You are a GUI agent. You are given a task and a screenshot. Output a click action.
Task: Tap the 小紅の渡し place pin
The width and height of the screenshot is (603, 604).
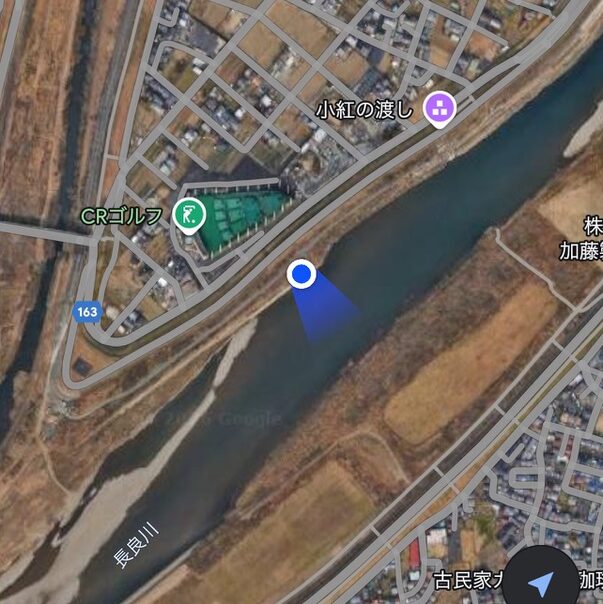click(438, 108)
